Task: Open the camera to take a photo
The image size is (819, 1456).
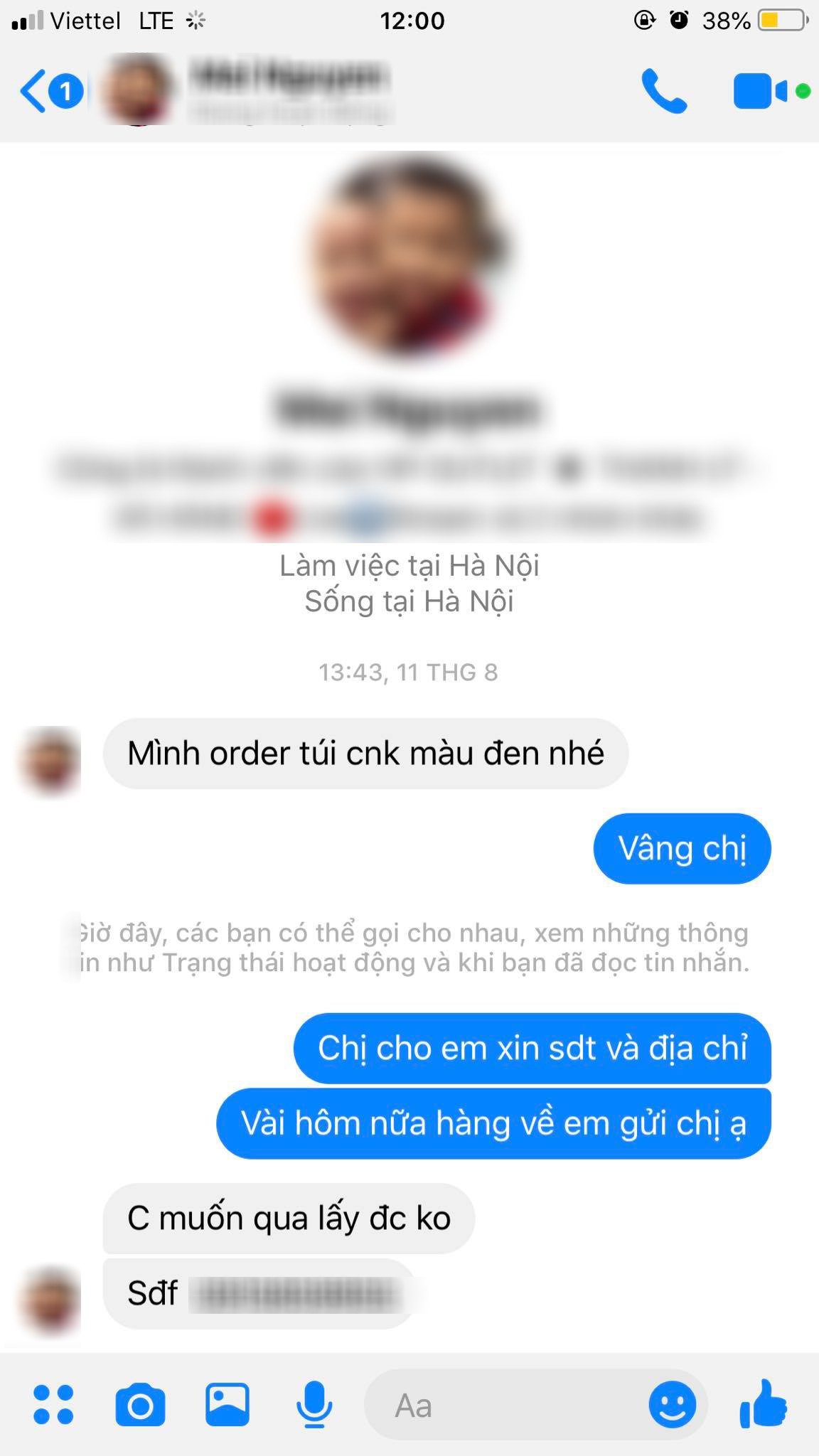Action: click(x=140, y=1404)
